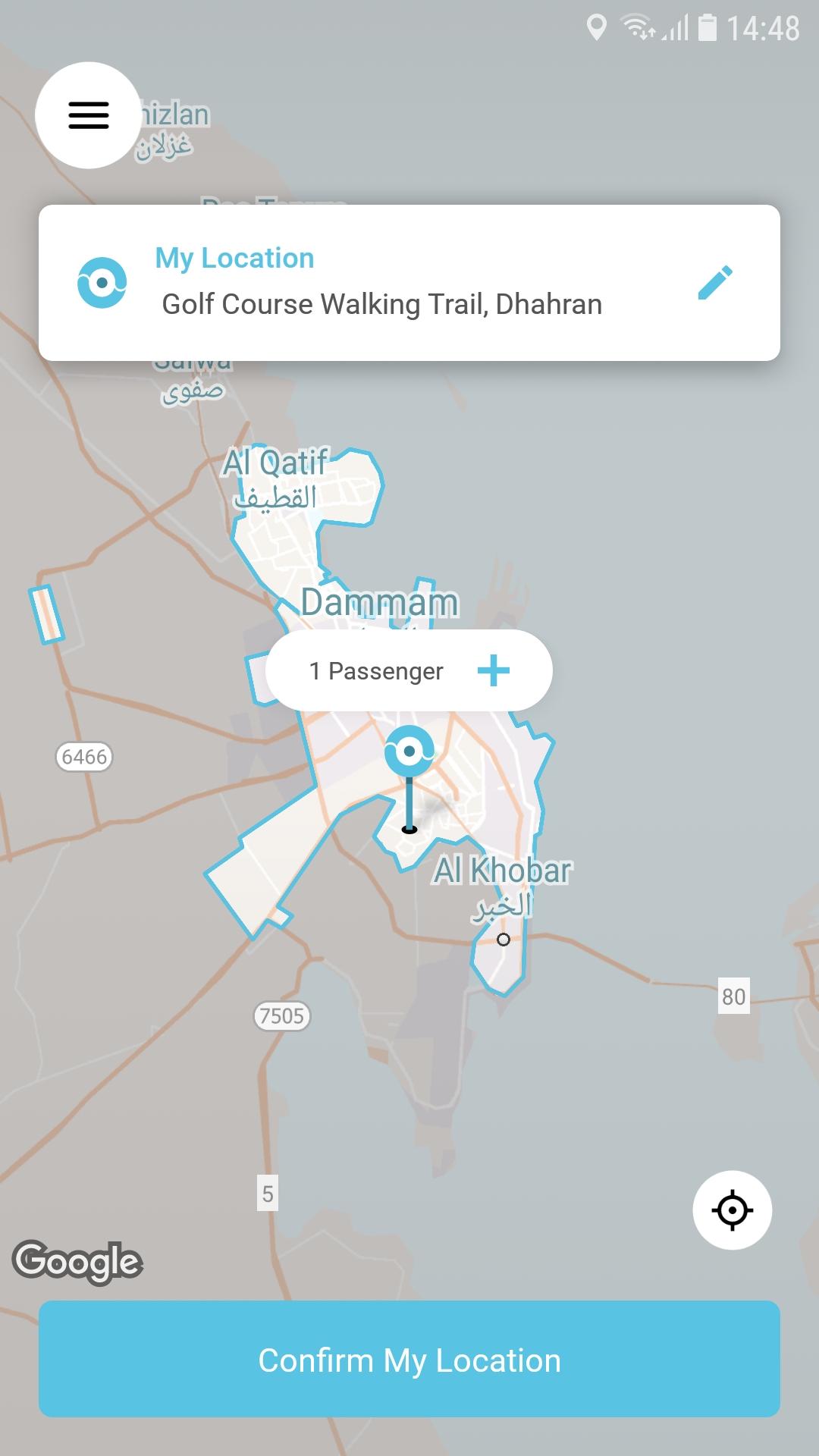
Task: Recenter map on current location
Action: pos(733,1210)
